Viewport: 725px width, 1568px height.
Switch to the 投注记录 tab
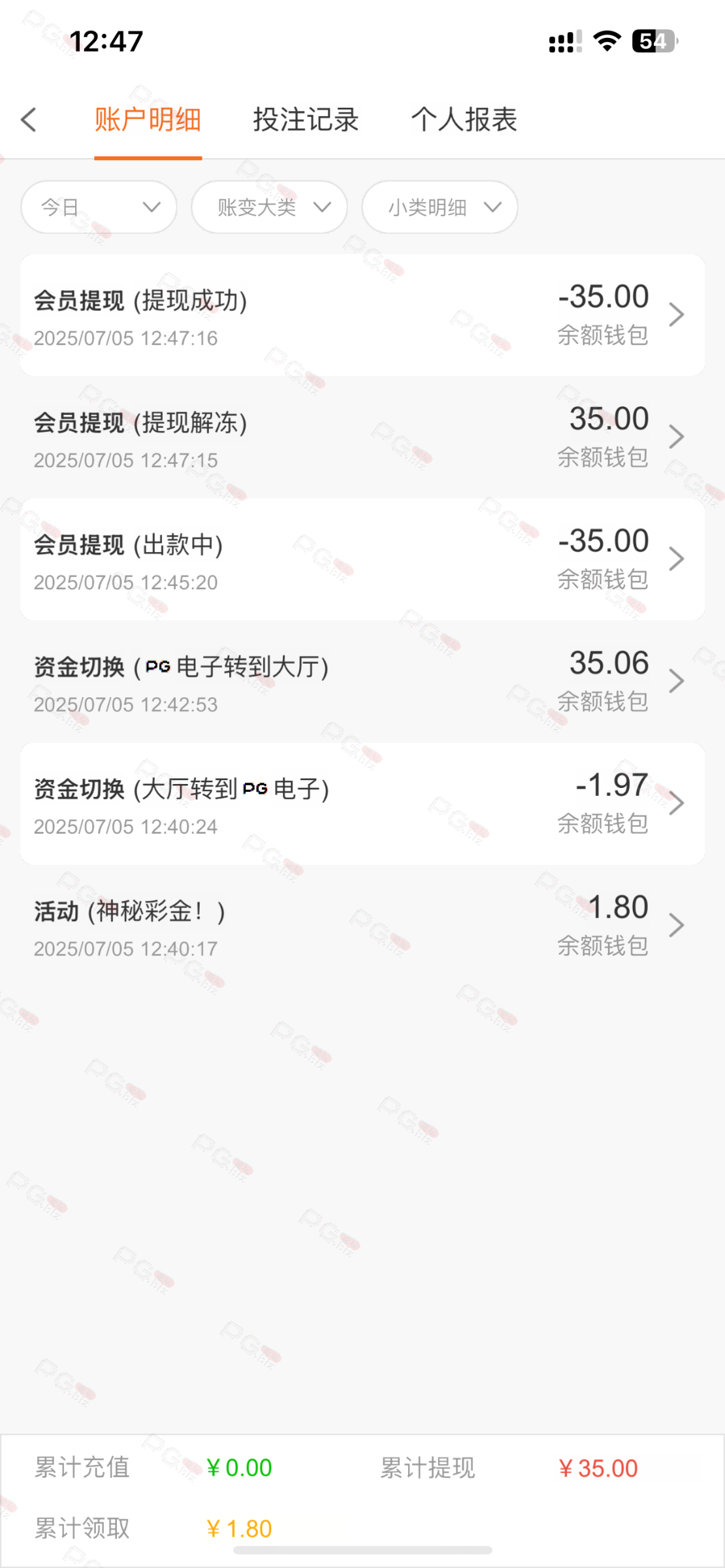(x=306, y=120)
